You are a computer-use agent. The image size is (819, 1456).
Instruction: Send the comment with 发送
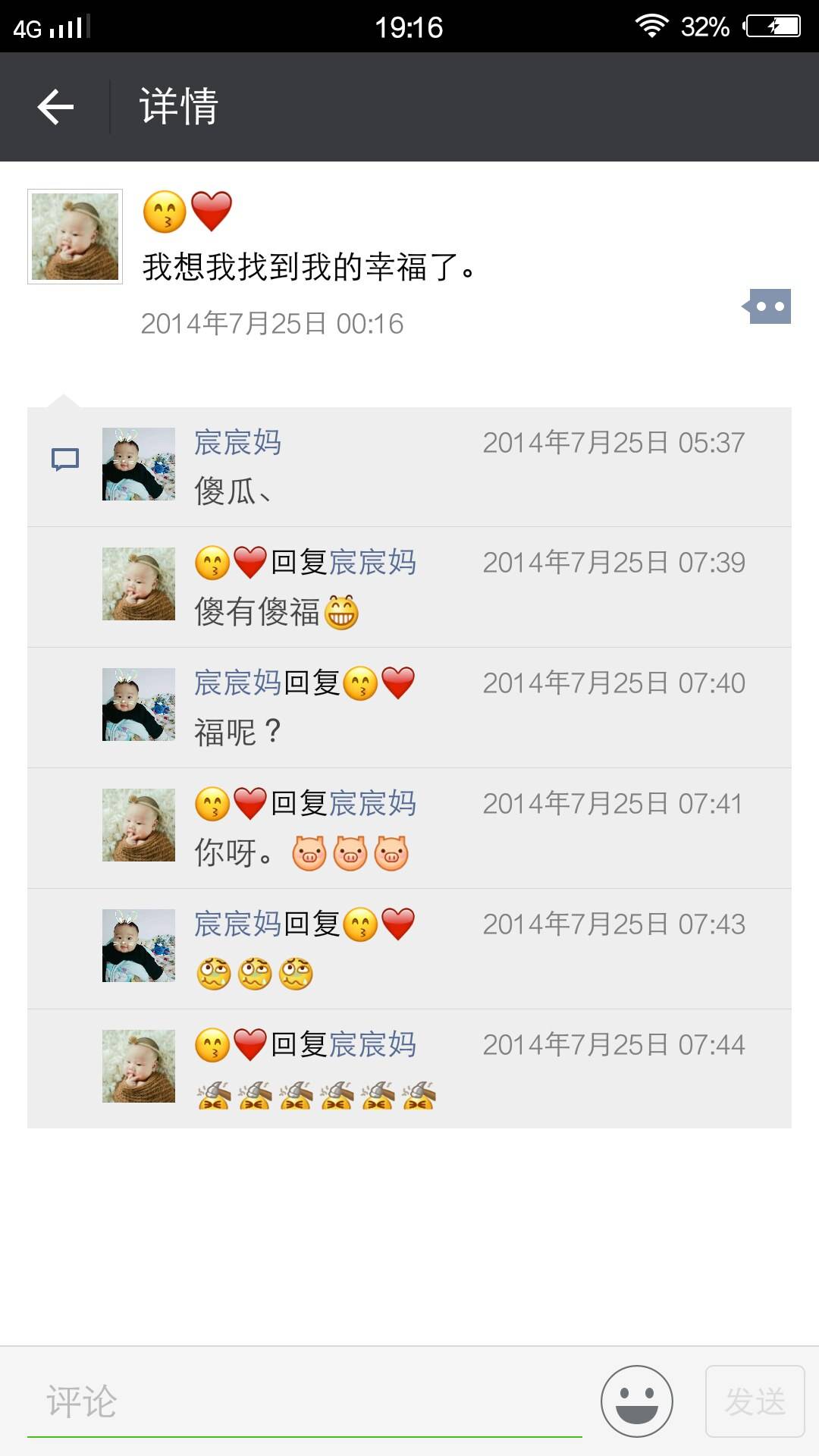[x=755, y=1401]
